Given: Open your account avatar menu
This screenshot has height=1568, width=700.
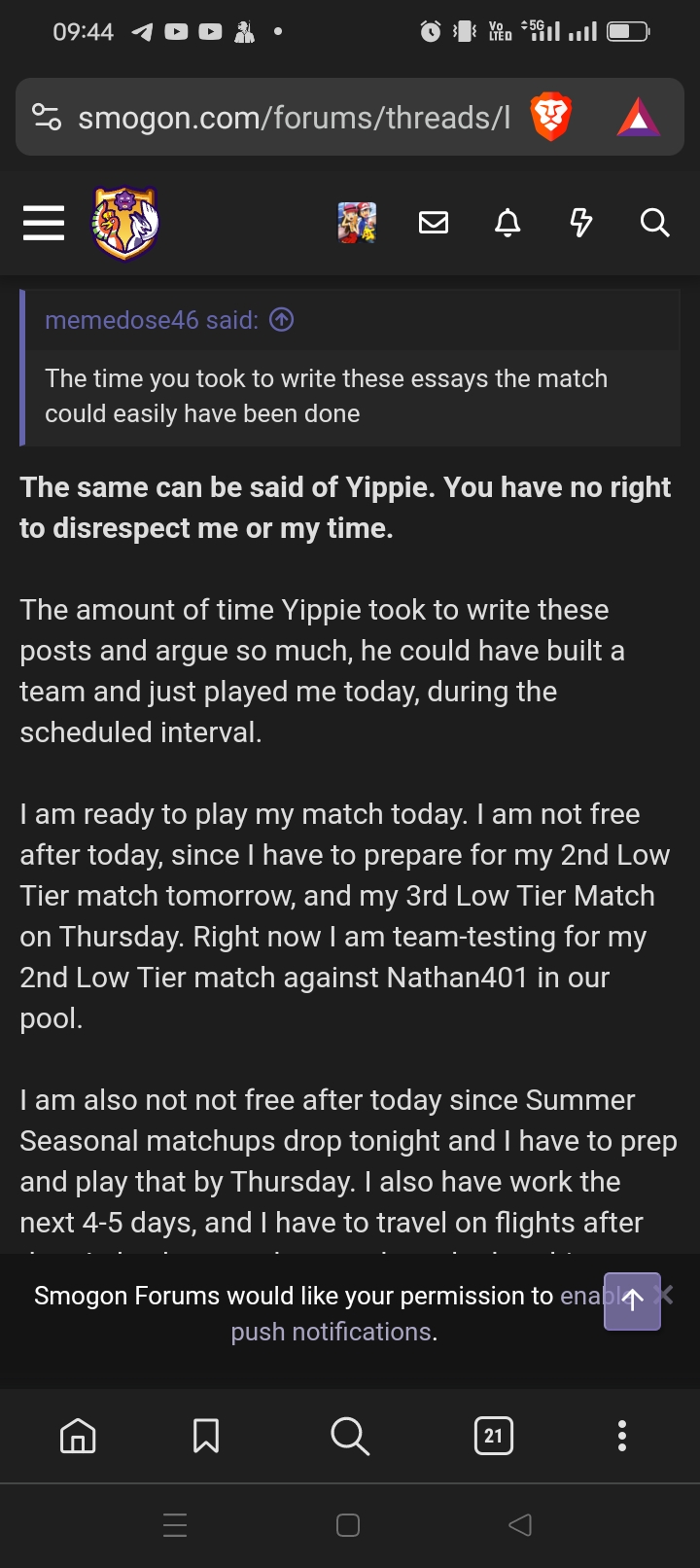Looking at the screenshot, I should click(x=357, y=224).
